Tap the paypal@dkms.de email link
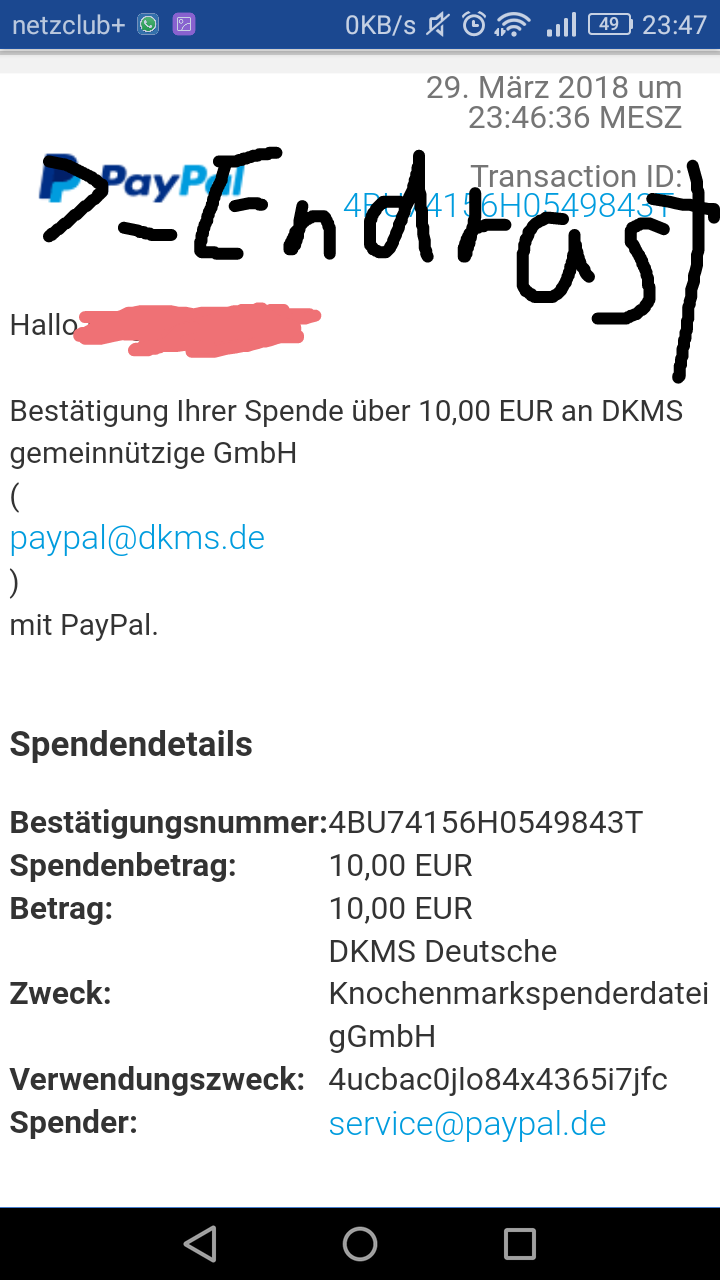This screenshot has height=1280, width=720. tap(137, 538)
